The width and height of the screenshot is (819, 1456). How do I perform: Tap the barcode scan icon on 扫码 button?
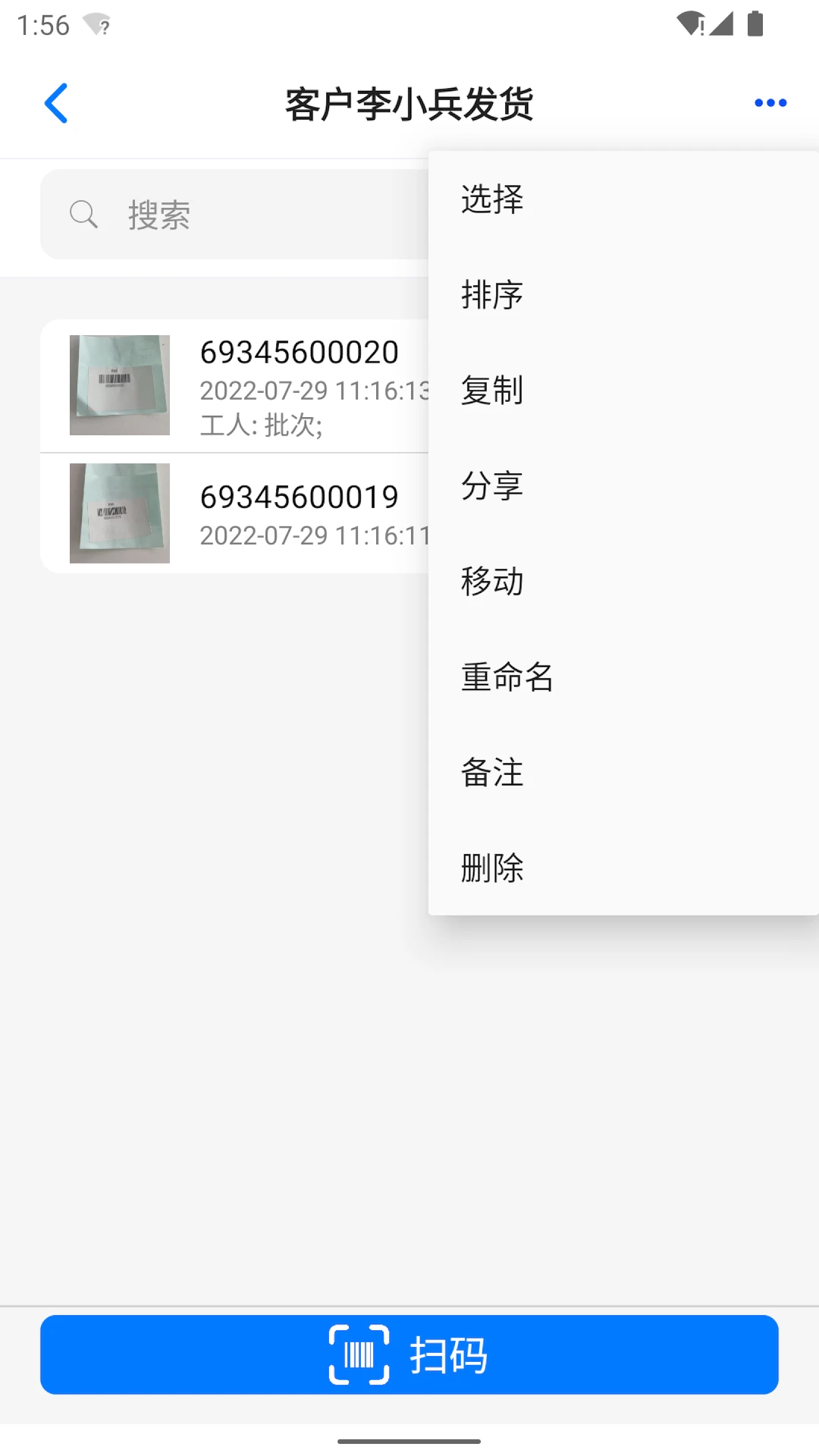pyautogui.click(x=358, y=1355)
